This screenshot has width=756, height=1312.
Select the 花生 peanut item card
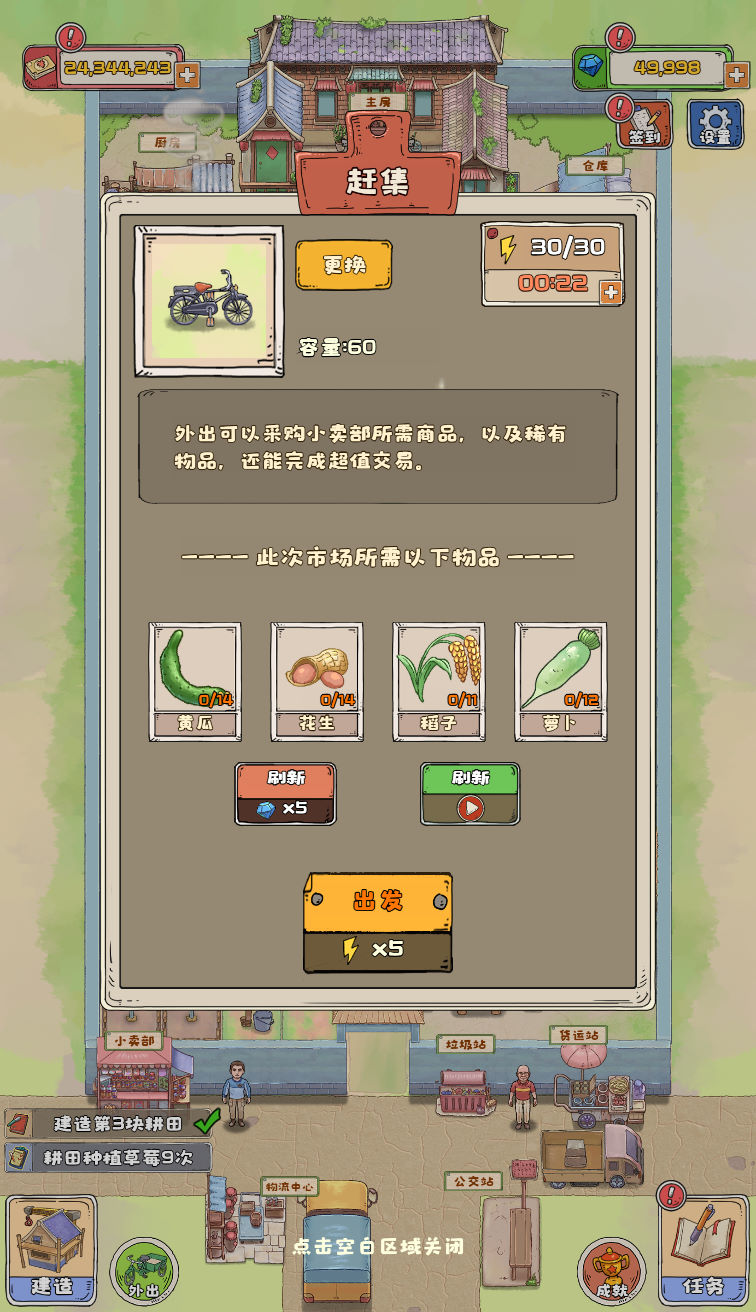click(x=317, y=681)
